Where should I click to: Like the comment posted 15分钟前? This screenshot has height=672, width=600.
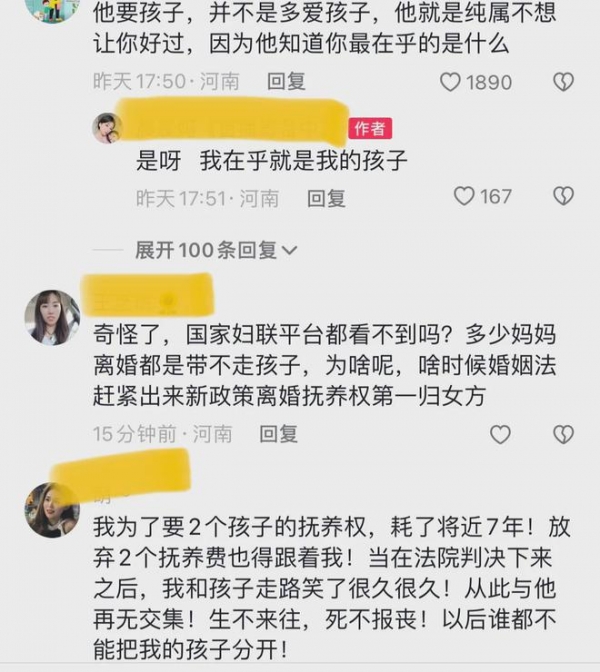pyautogui.click(x=500, y=434)
